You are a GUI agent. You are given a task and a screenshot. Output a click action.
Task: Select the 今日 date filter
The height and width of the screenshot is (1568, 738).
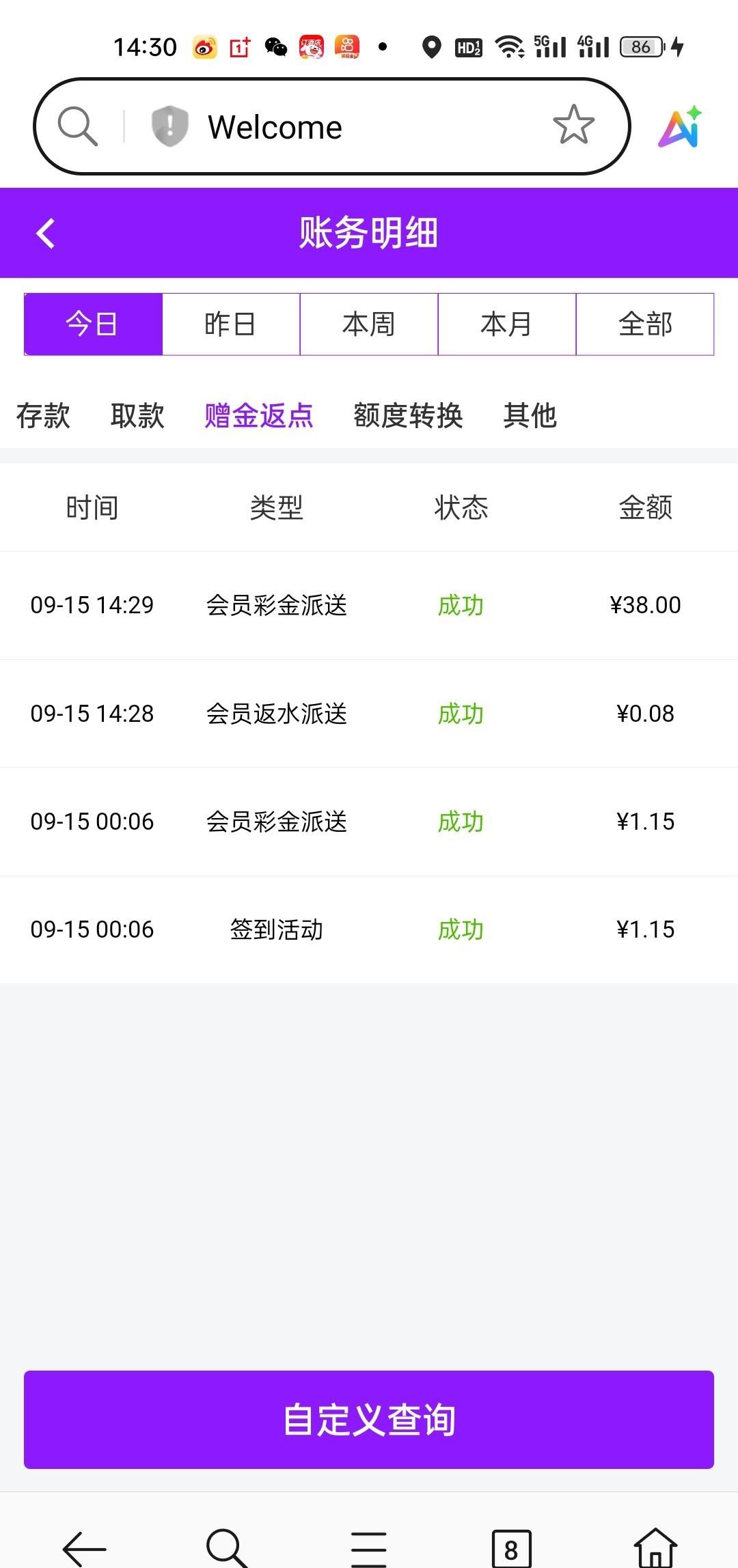click(93, 324)
